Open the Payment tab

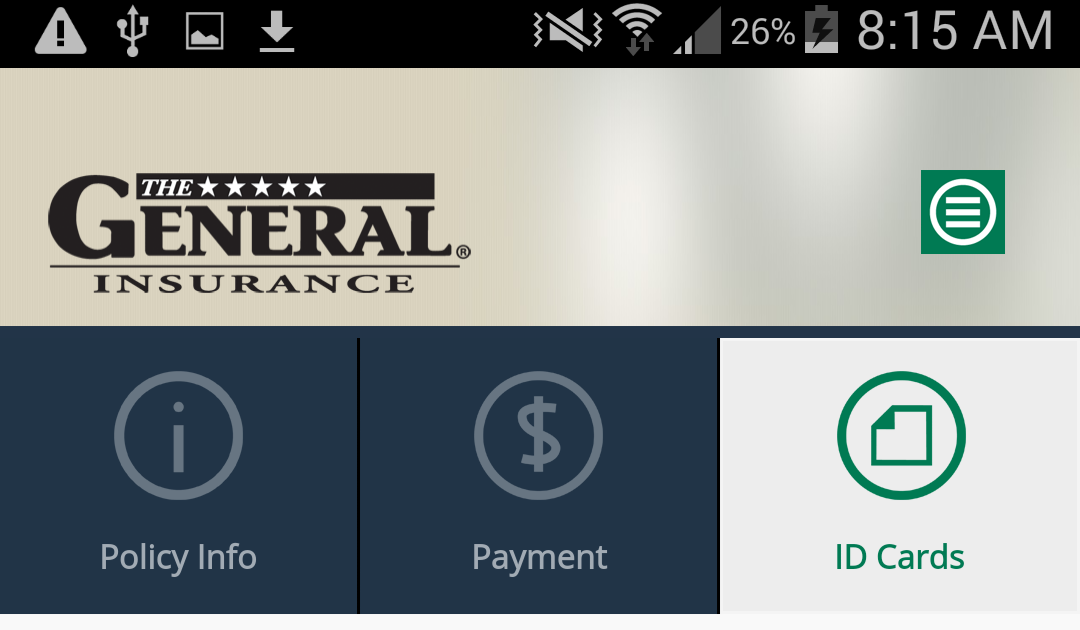539,476
